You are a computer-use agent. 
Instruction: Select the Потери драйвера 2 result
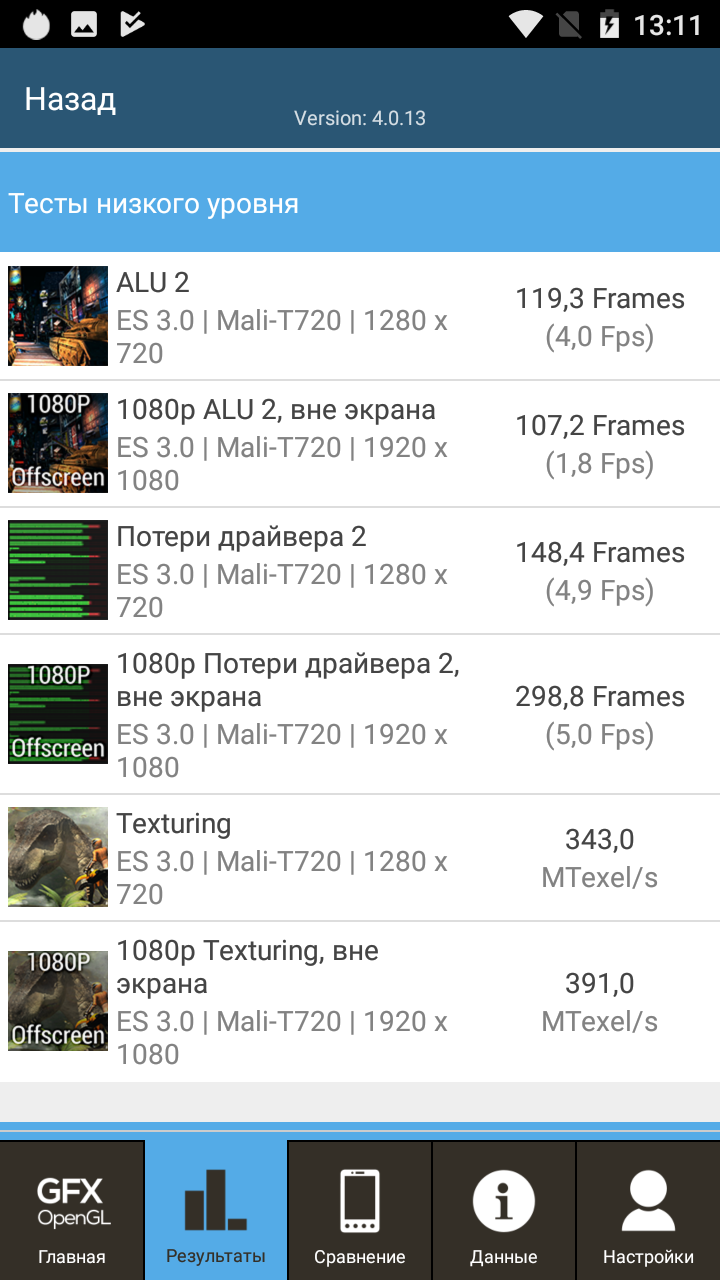[360, 571]
